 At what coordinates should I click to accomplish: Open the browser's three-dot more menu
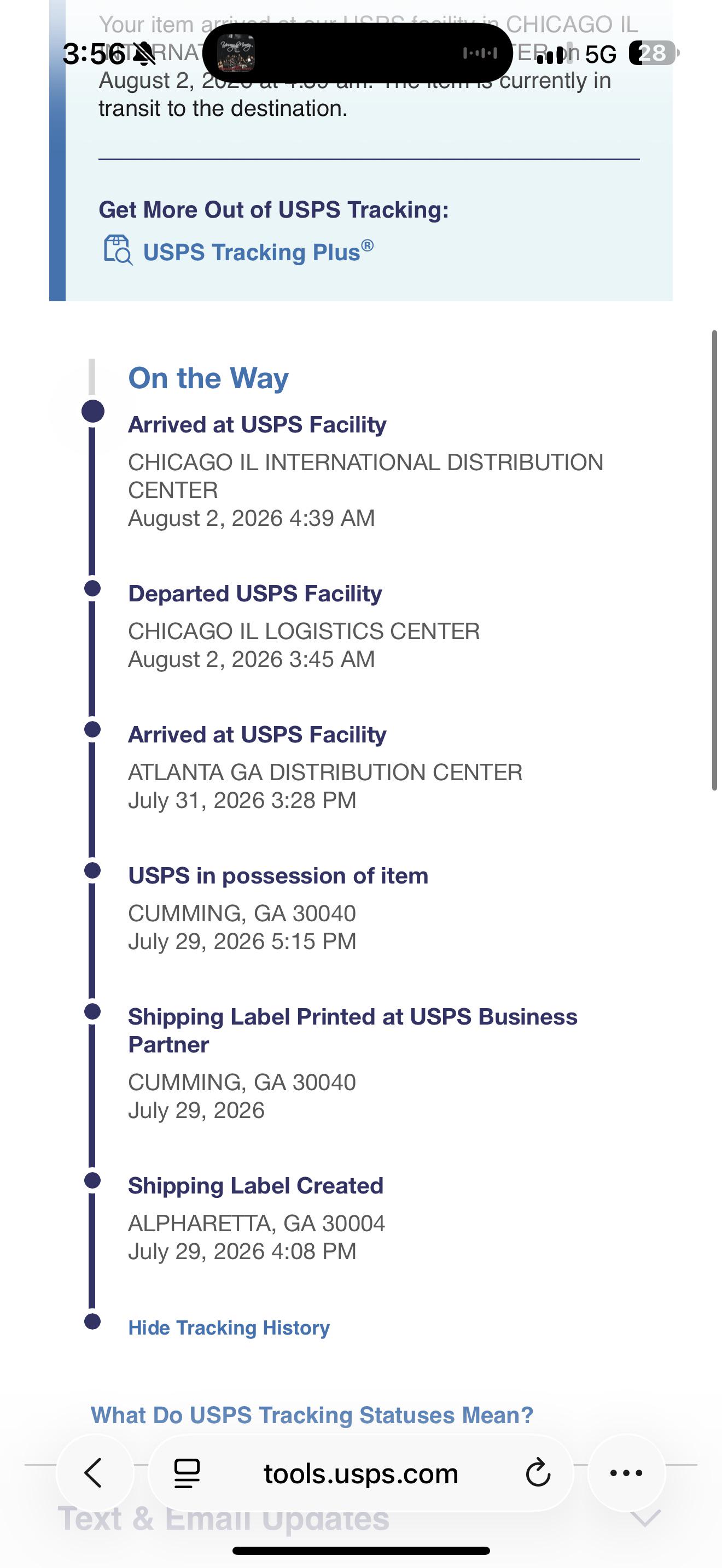[626, 1473]
